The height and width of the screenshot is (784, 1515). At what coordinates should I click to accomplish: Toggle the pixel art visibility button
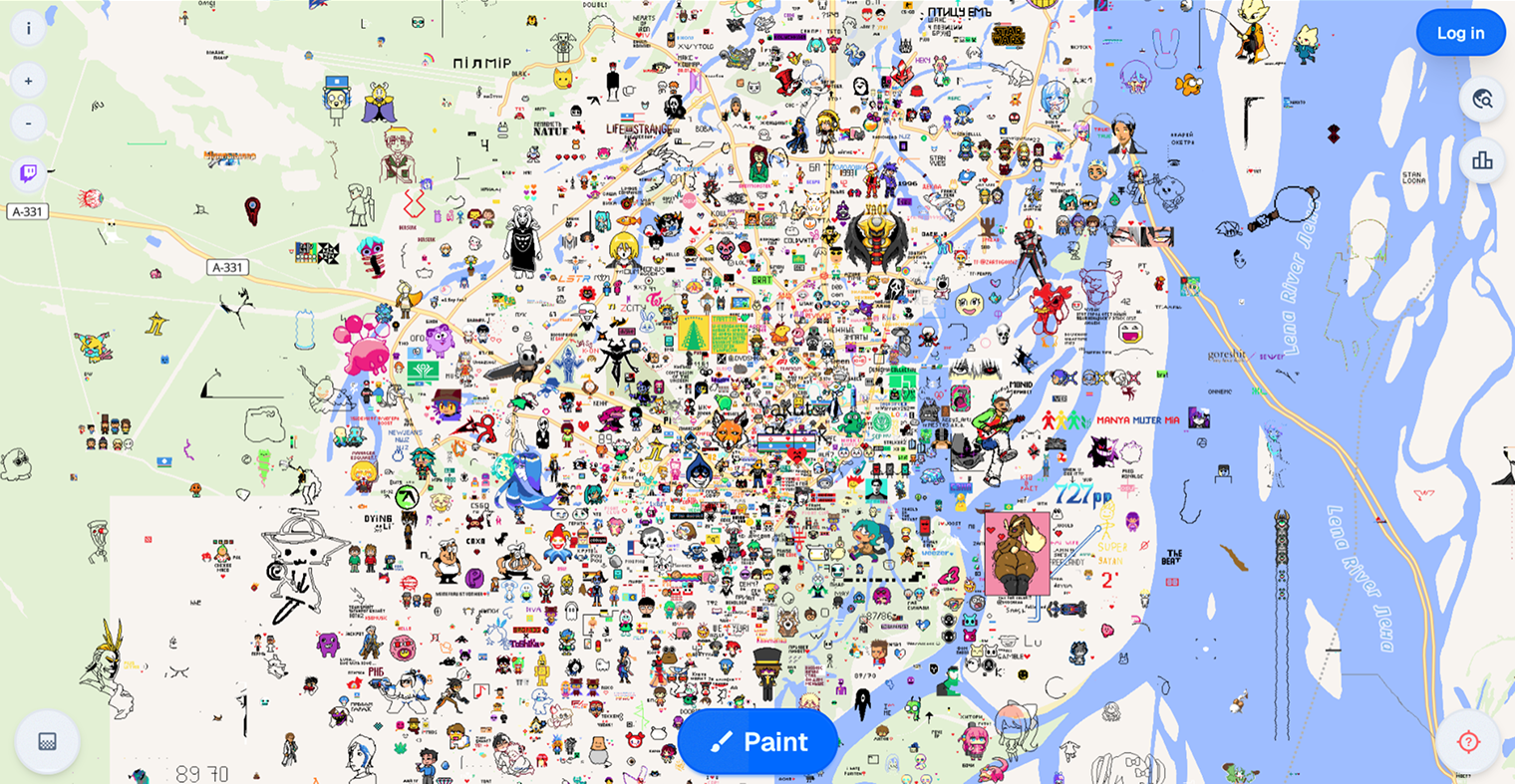47,742
